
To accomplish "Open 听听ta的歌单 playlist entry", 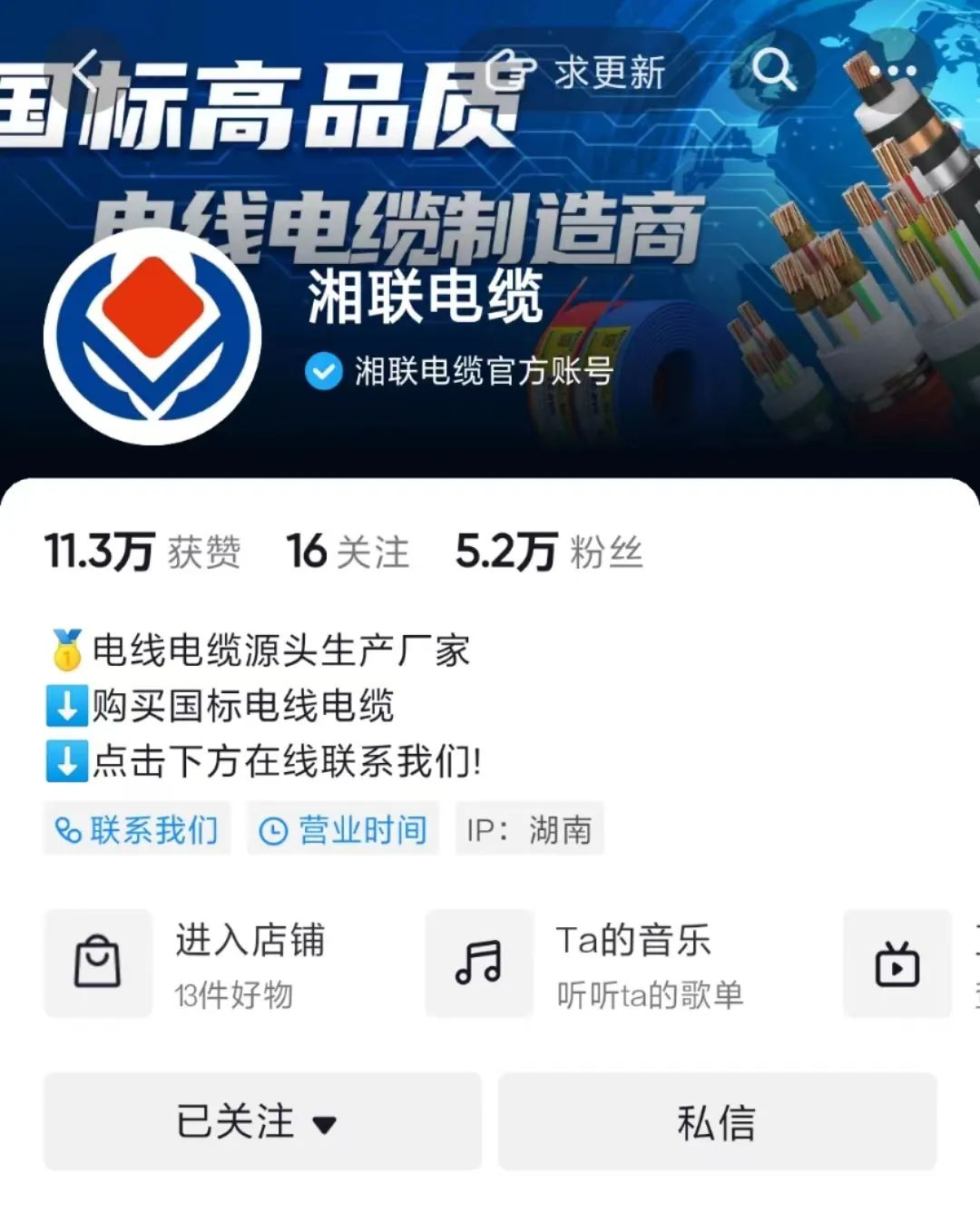I will coord(650,994).
